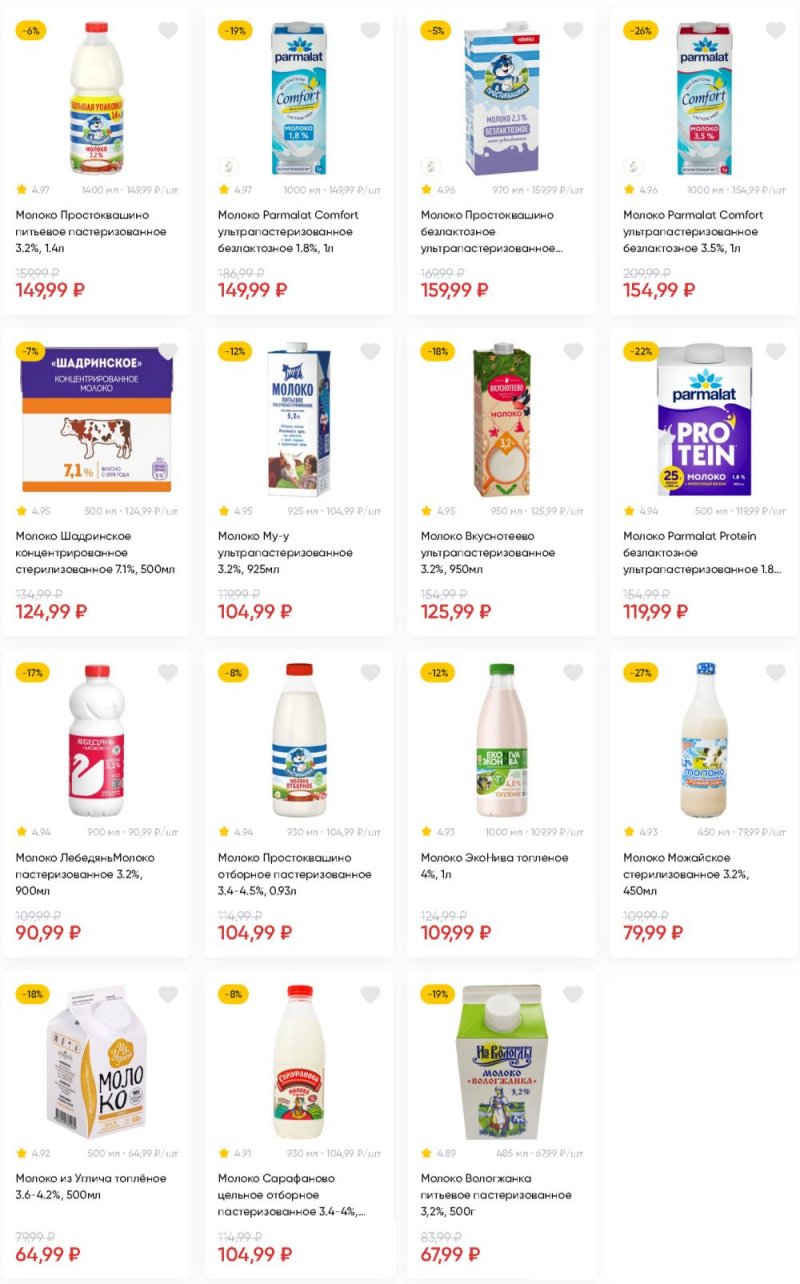Add Можайское стерилизованное milk to wishlist
The image size is (800, 1284).
775,673
